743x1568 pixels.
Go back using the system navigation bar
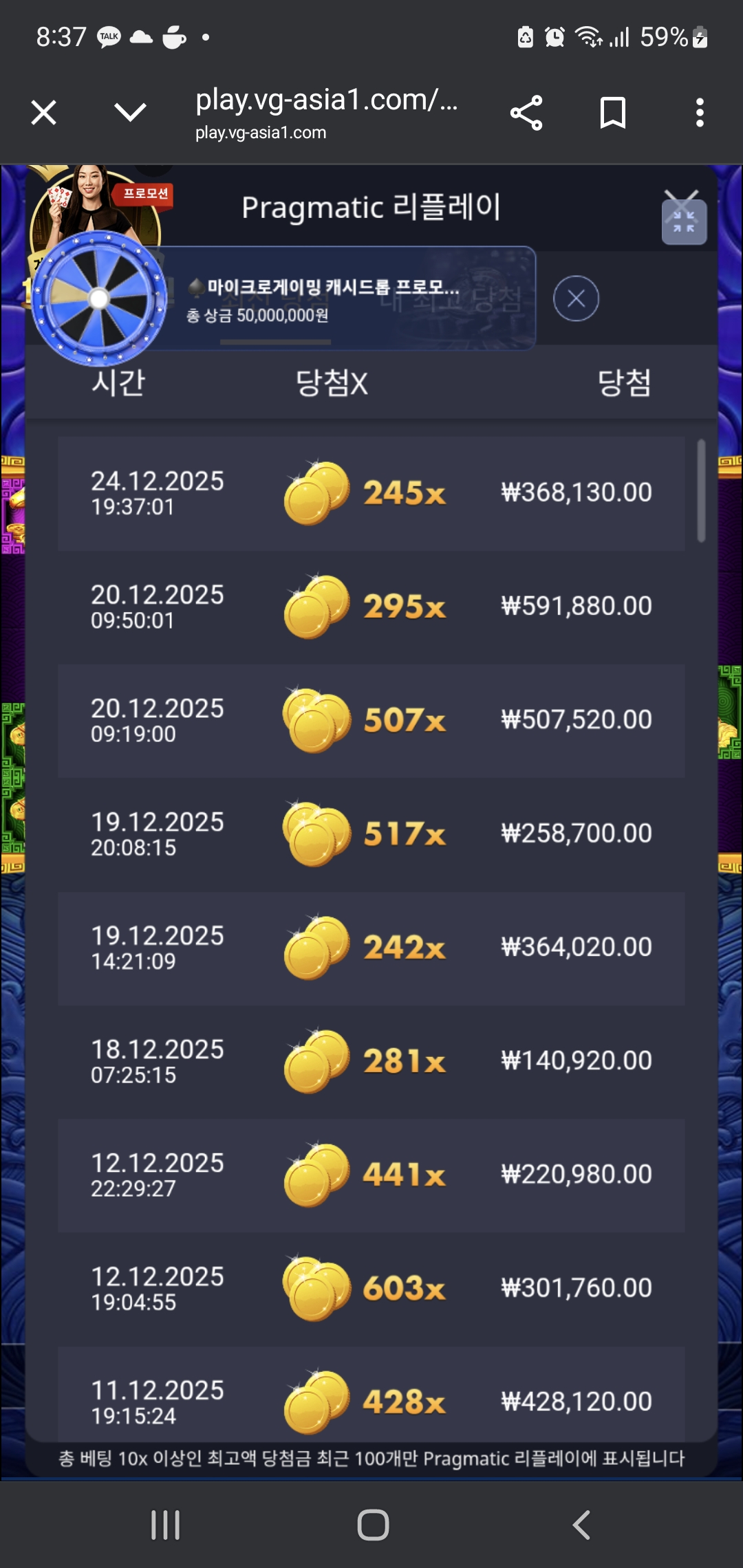click(x=581, y=1525)
